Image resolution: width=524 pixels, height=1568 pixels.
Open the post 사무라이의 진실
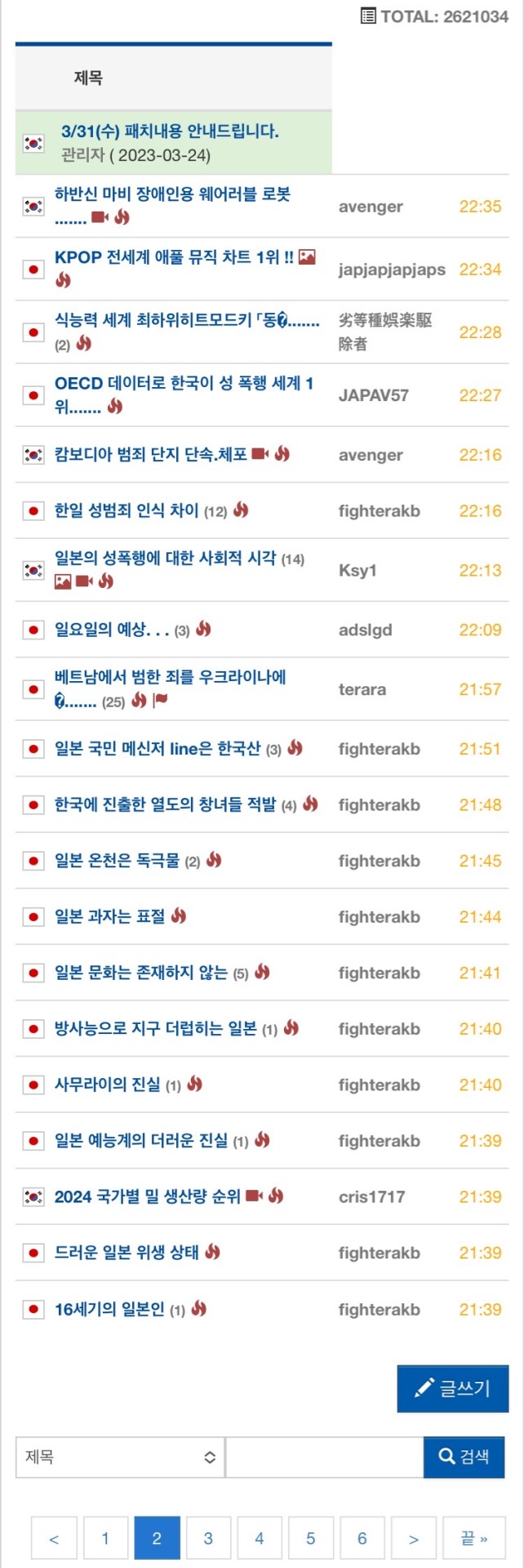pyautogui.click(x=107, y=1085)
